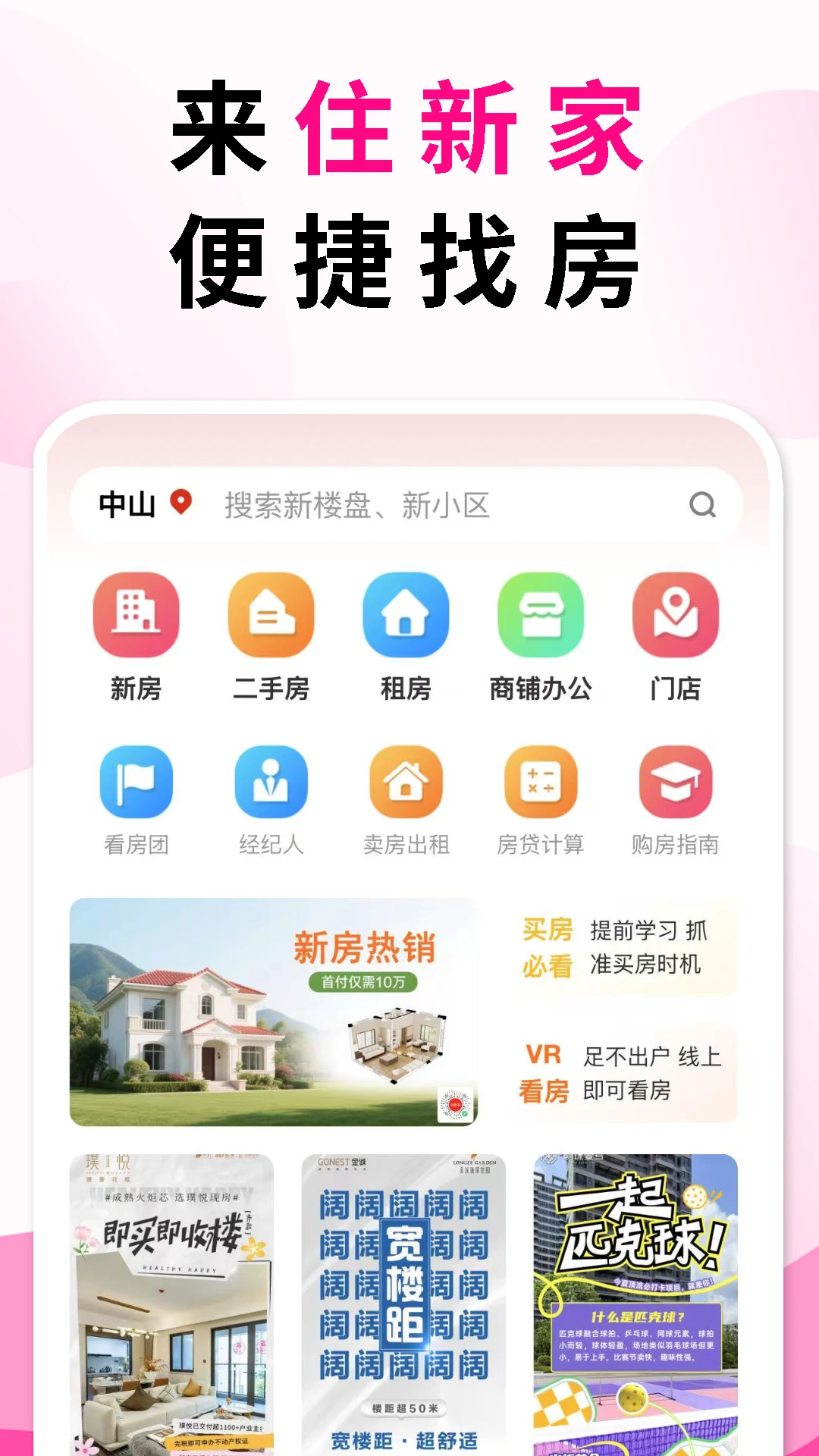Open the 租房 (rentals) icon
This screenshot has width=819, height=1456.
point(406,616)
